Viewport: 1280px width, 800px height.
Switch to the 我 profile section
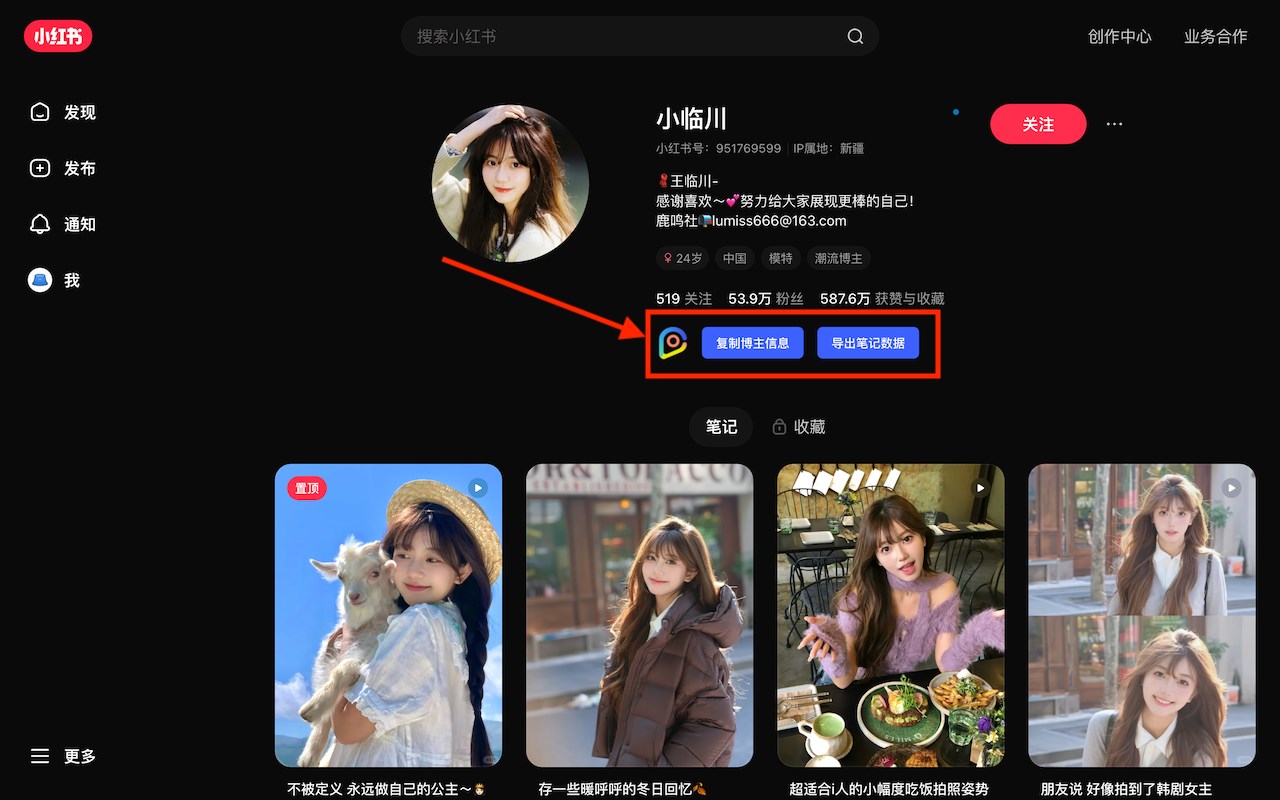pyautogui.click(x=55, y=280)
